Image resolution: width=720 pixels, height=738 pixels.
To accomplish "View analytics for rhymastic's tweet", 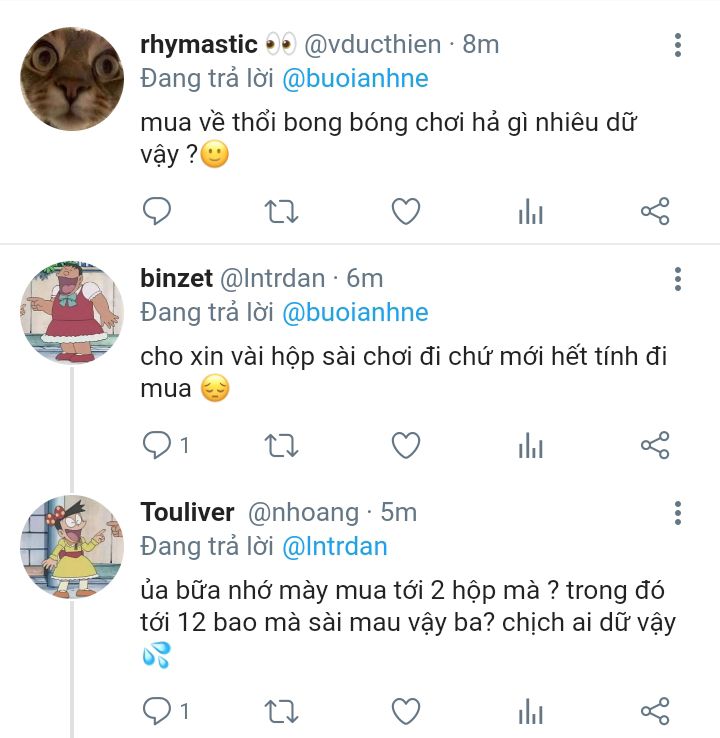I will (x=530, y=211).
